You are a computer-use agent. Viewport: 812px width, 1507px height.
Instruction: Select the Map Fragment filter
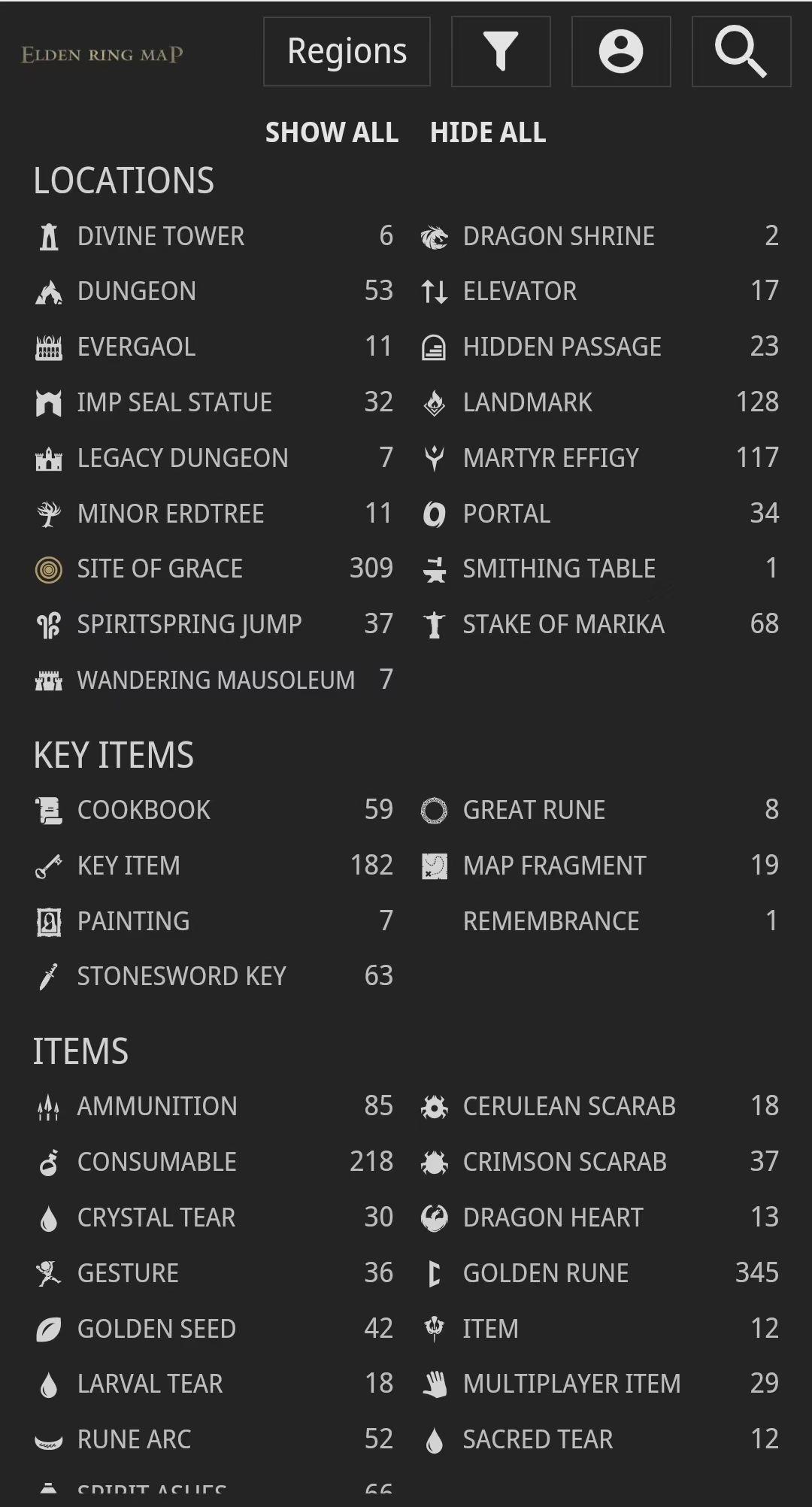pyautogui.click(x=554, y=866)
